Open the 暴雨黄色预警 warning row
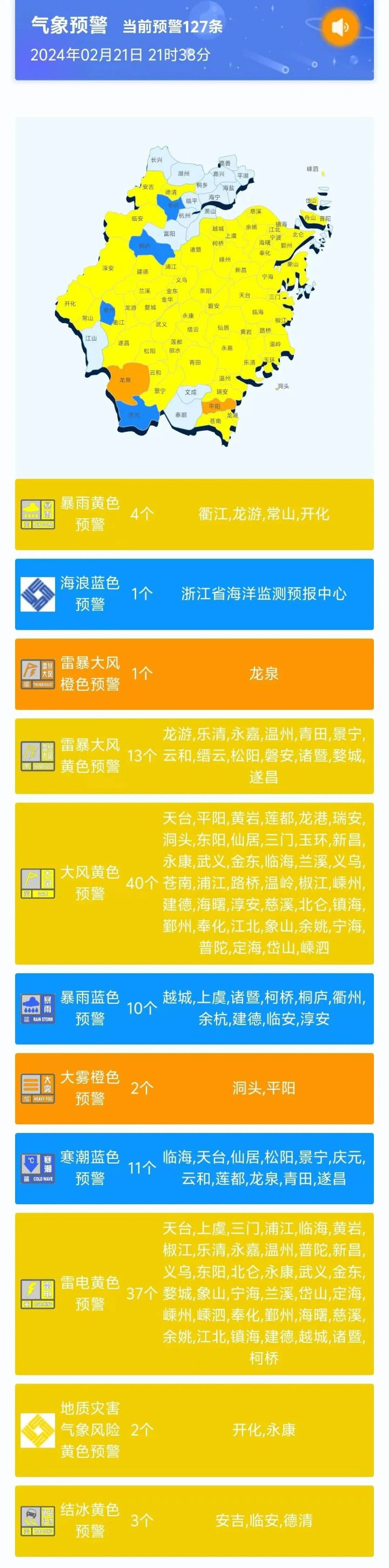Image resolution: width=389 pixels, height=1568 pixels. coord(194,514)
